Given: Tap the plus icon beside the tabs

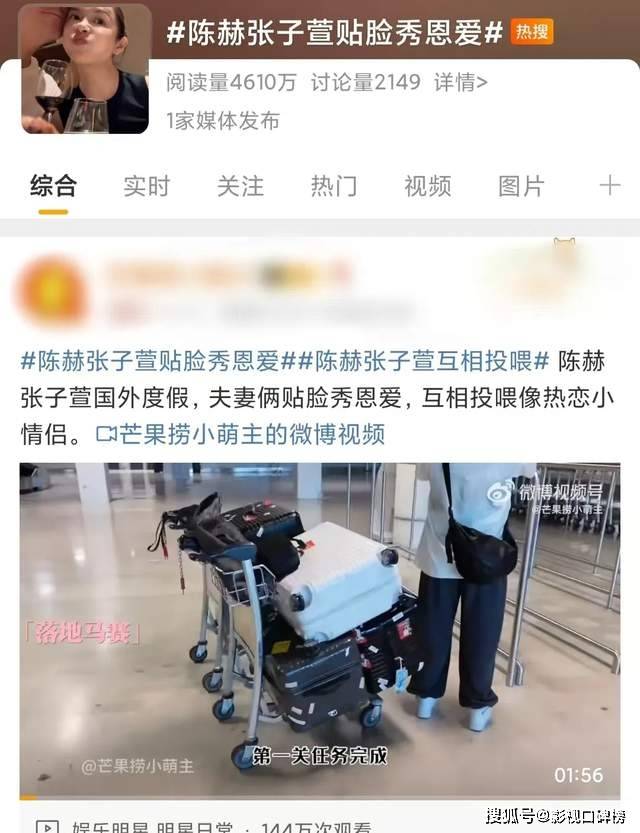Looking at the screenshot, I should (x=609, y=185).
